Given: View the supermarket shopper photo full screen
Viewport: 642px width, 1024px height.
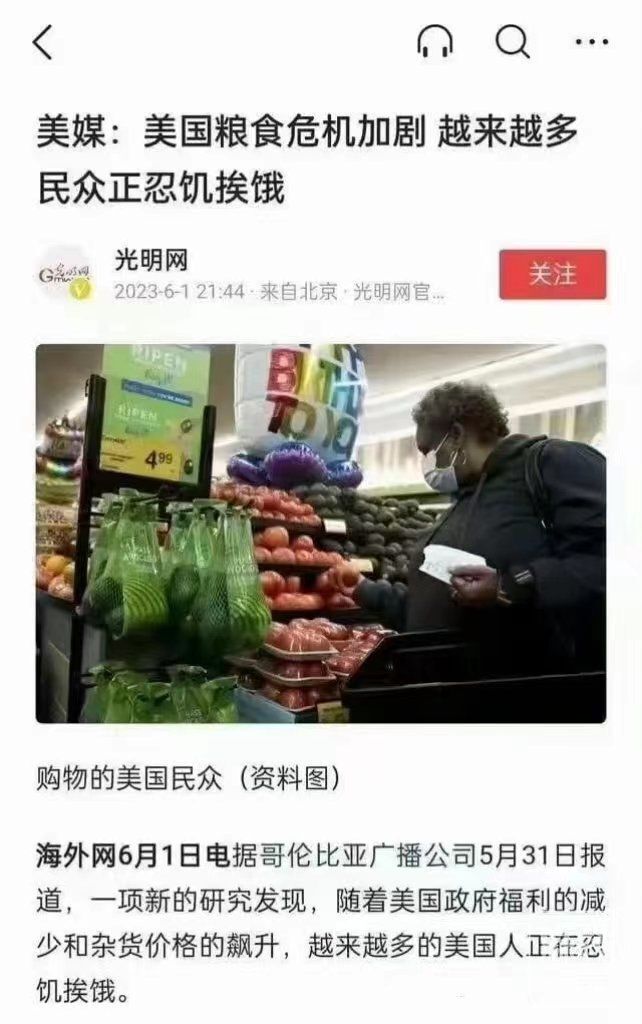Looking at the screenshot, I should point(321,534).
